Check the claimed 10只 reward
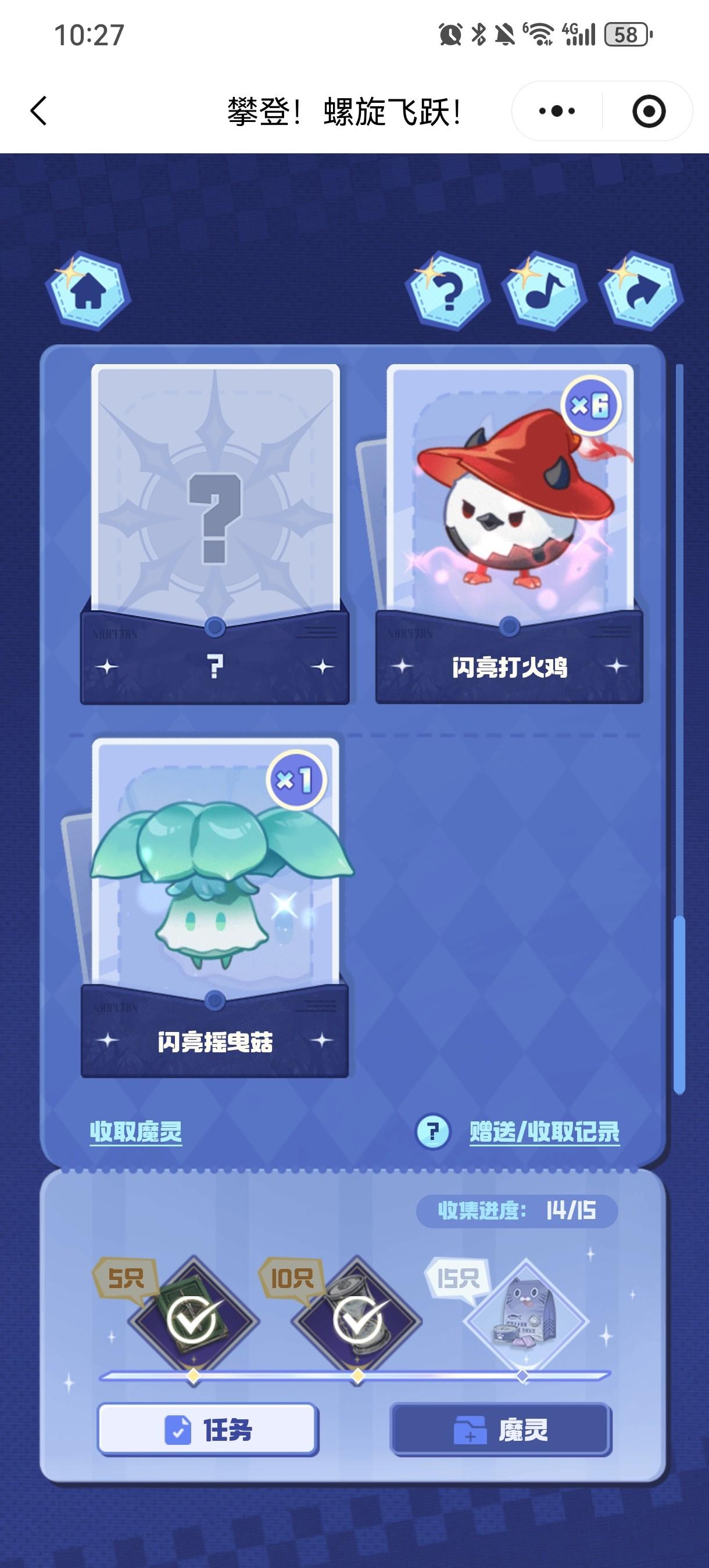 coord(358,1321)
